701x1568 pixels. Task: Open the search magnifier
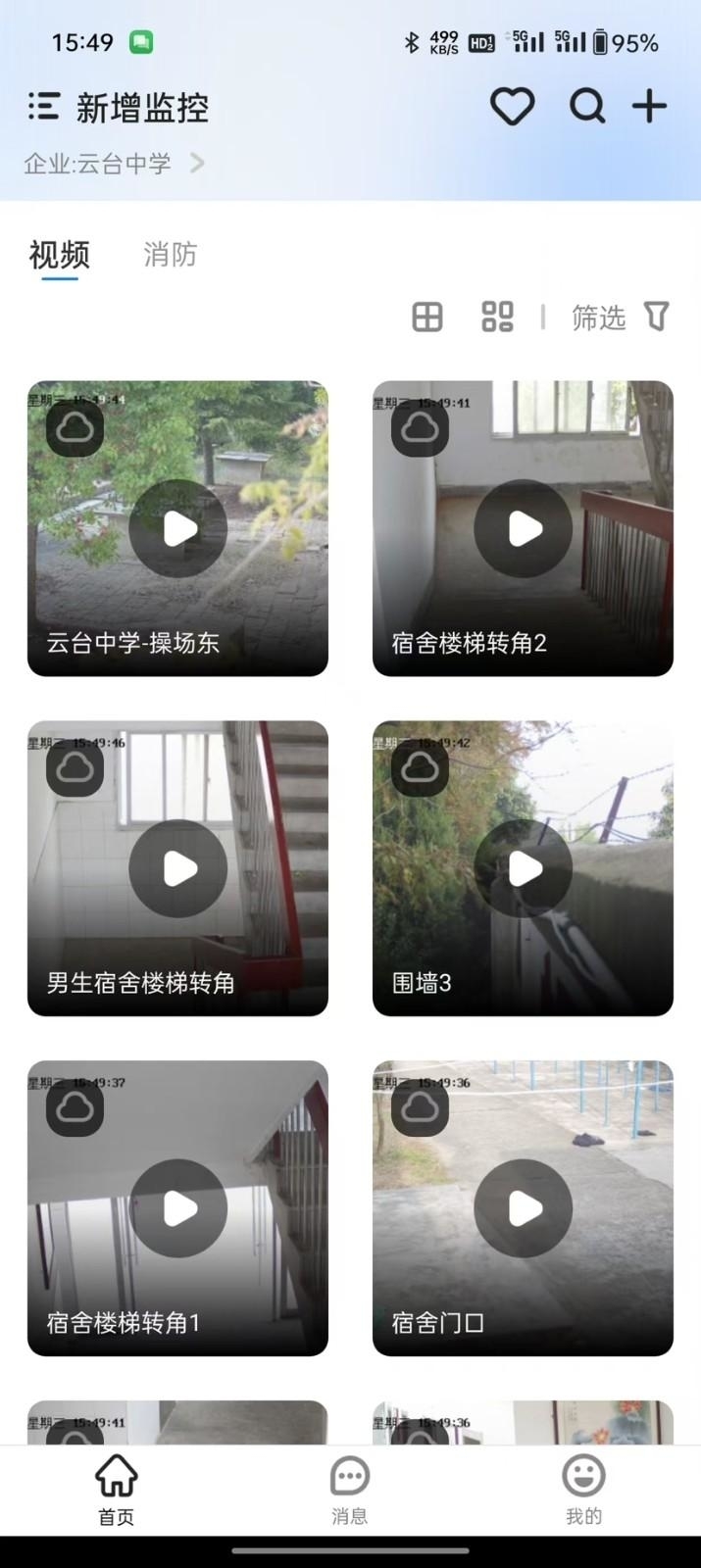pos(587,106)
